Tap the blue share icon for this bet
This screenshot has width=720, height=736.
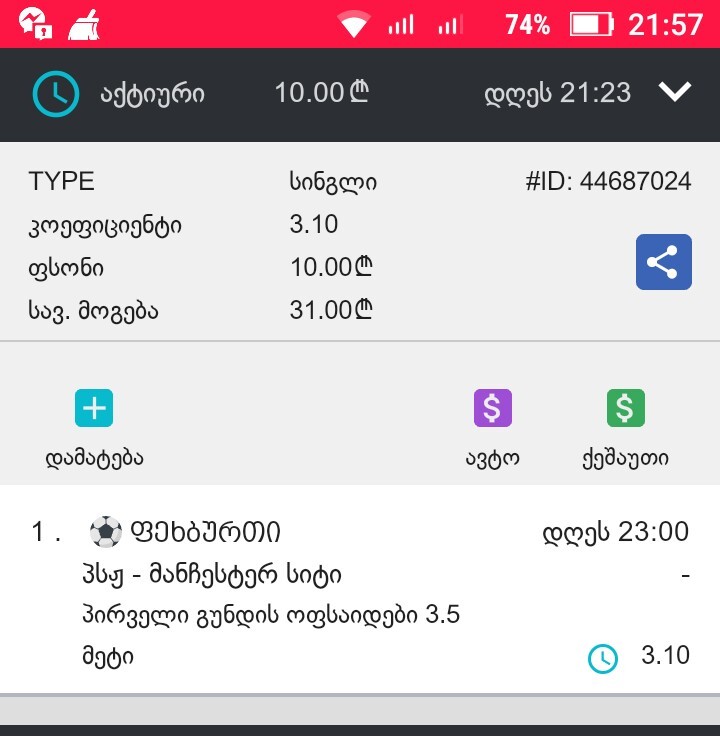pyautogui.click(x=663, y=261)
